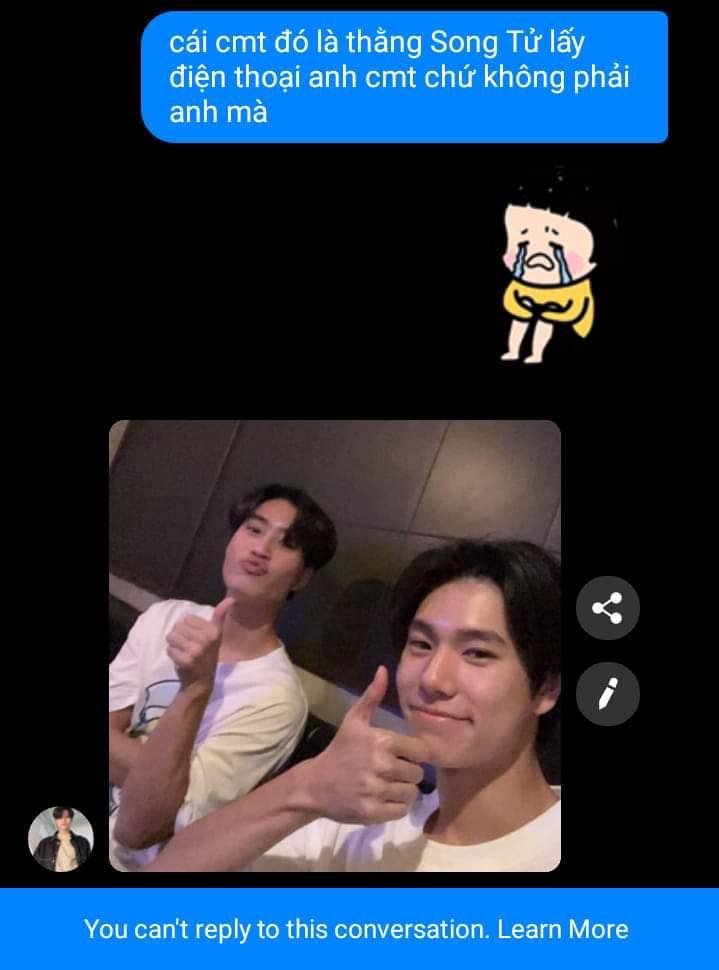Share the selfie photo message
719x970 pixels.
click(x=607, y=608)
